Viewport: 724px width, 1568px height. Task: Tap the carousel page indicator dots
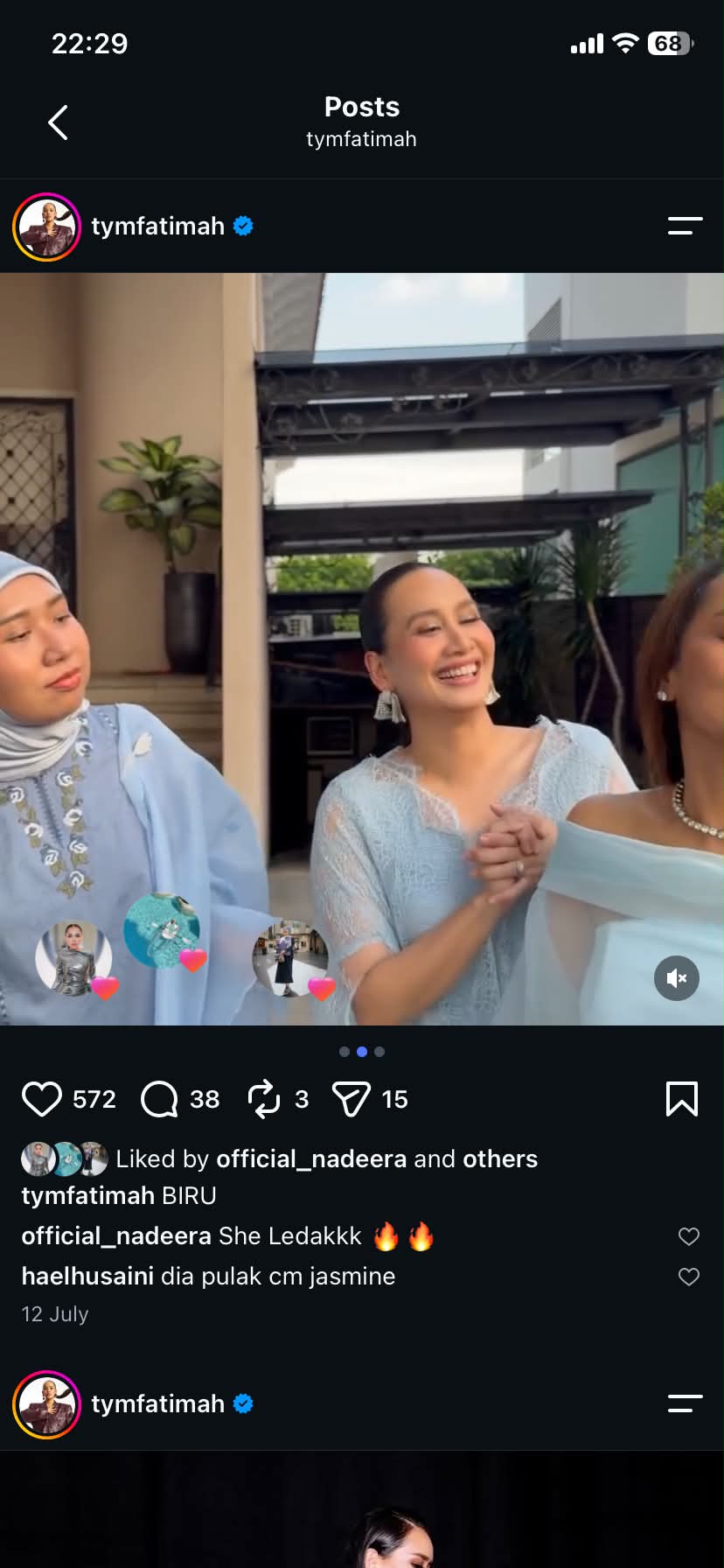[362, 1052]
